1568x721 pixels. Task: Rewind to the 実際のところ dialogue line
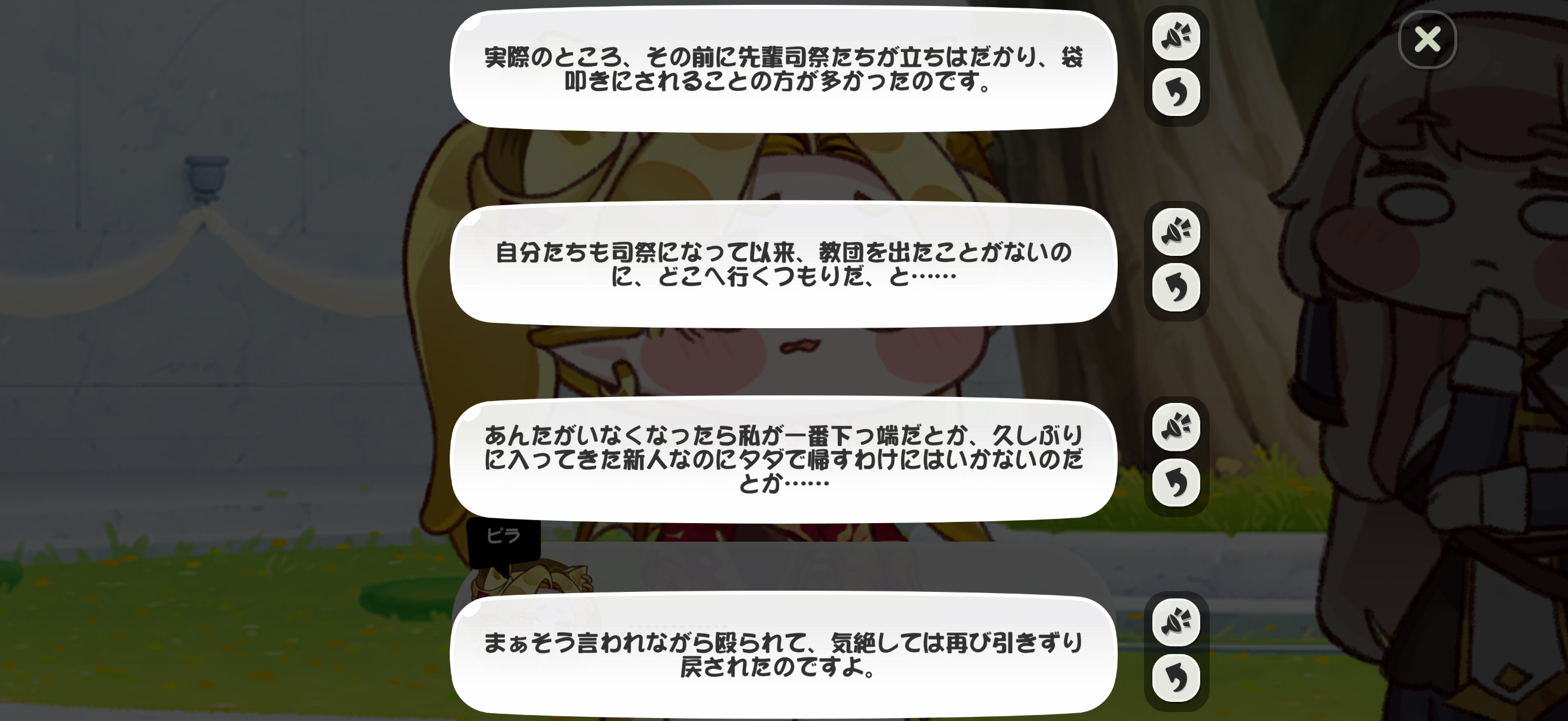click(x=1176, y=93)
